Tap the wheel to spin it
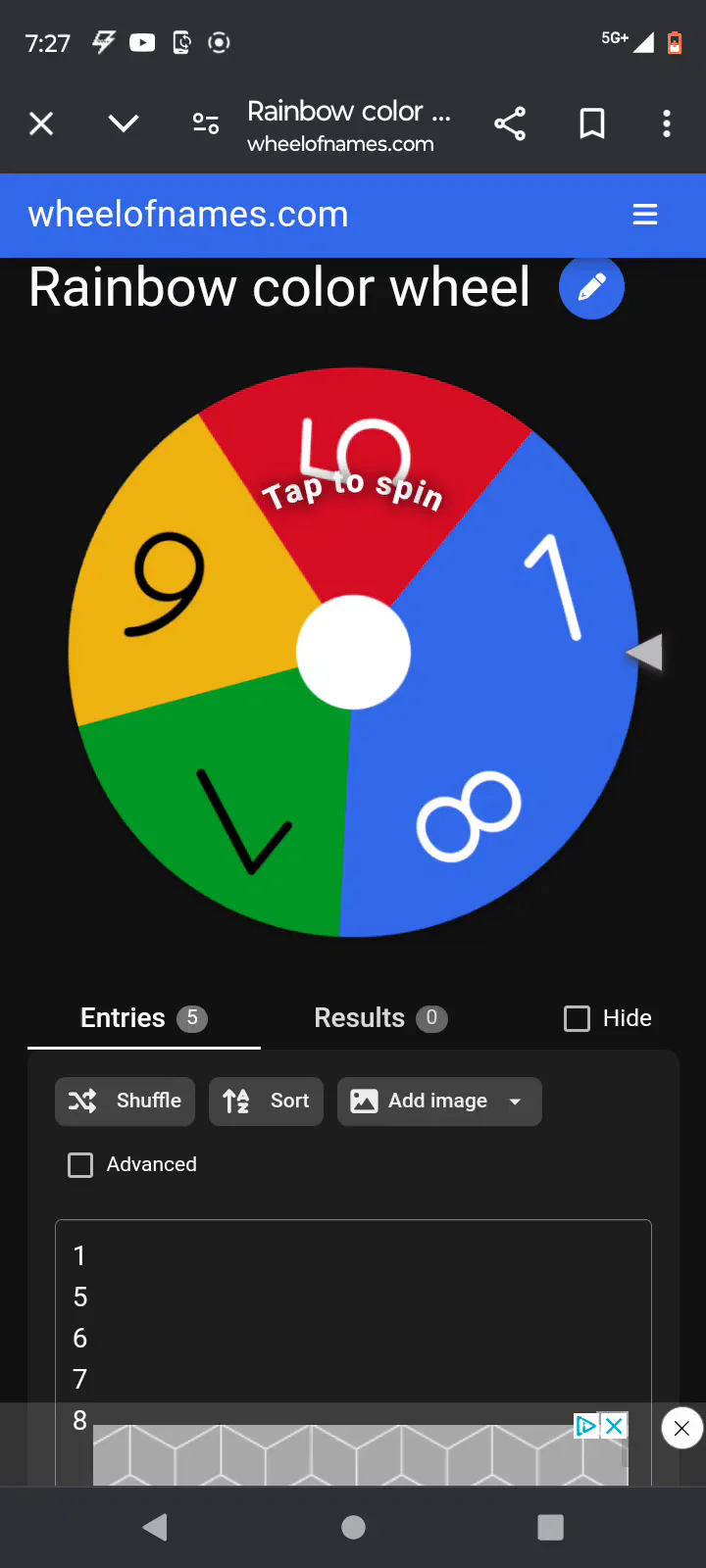The width and height of the screenshot is (706, 1568). [x=353, y=652]
